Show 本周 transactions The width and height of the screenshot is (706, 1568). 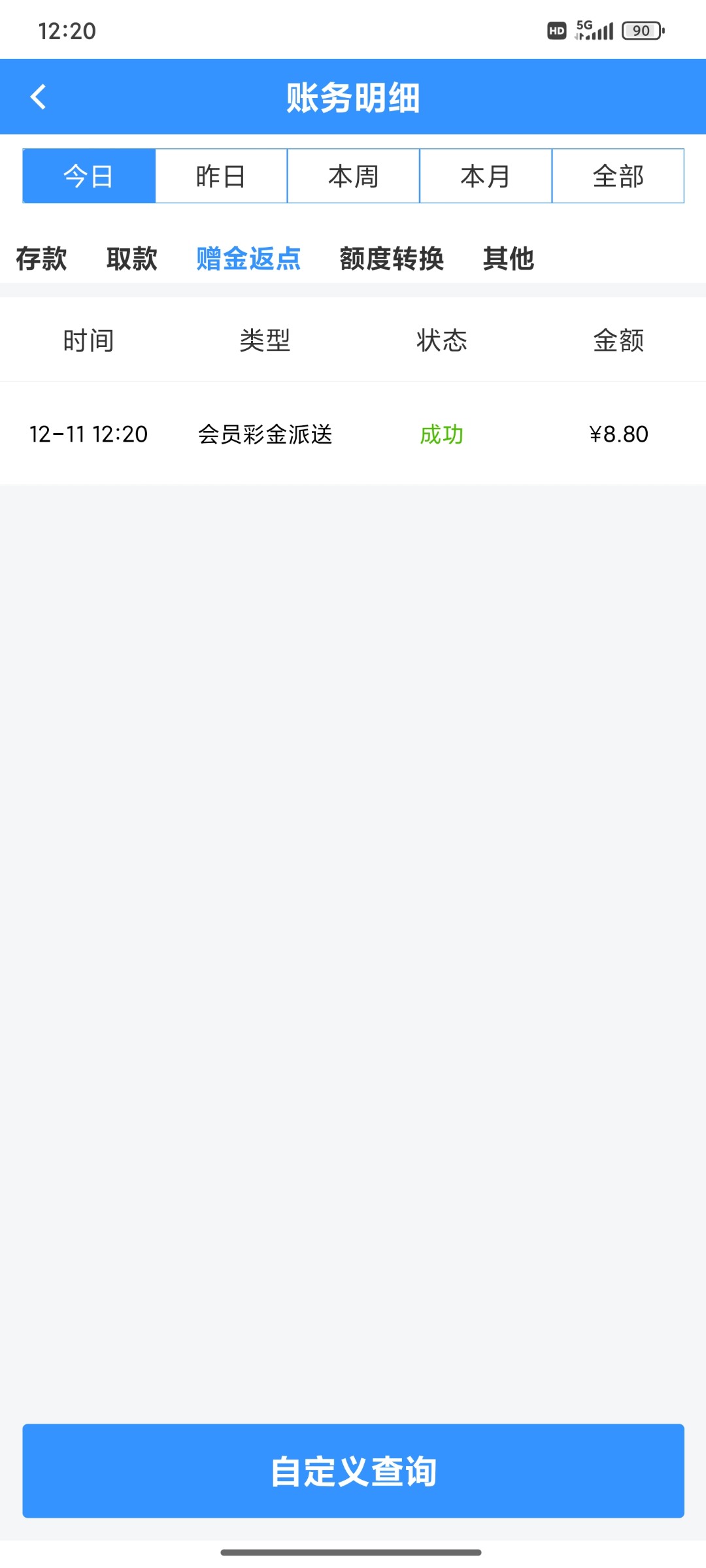pyautogui.click(x=353, y=176)
